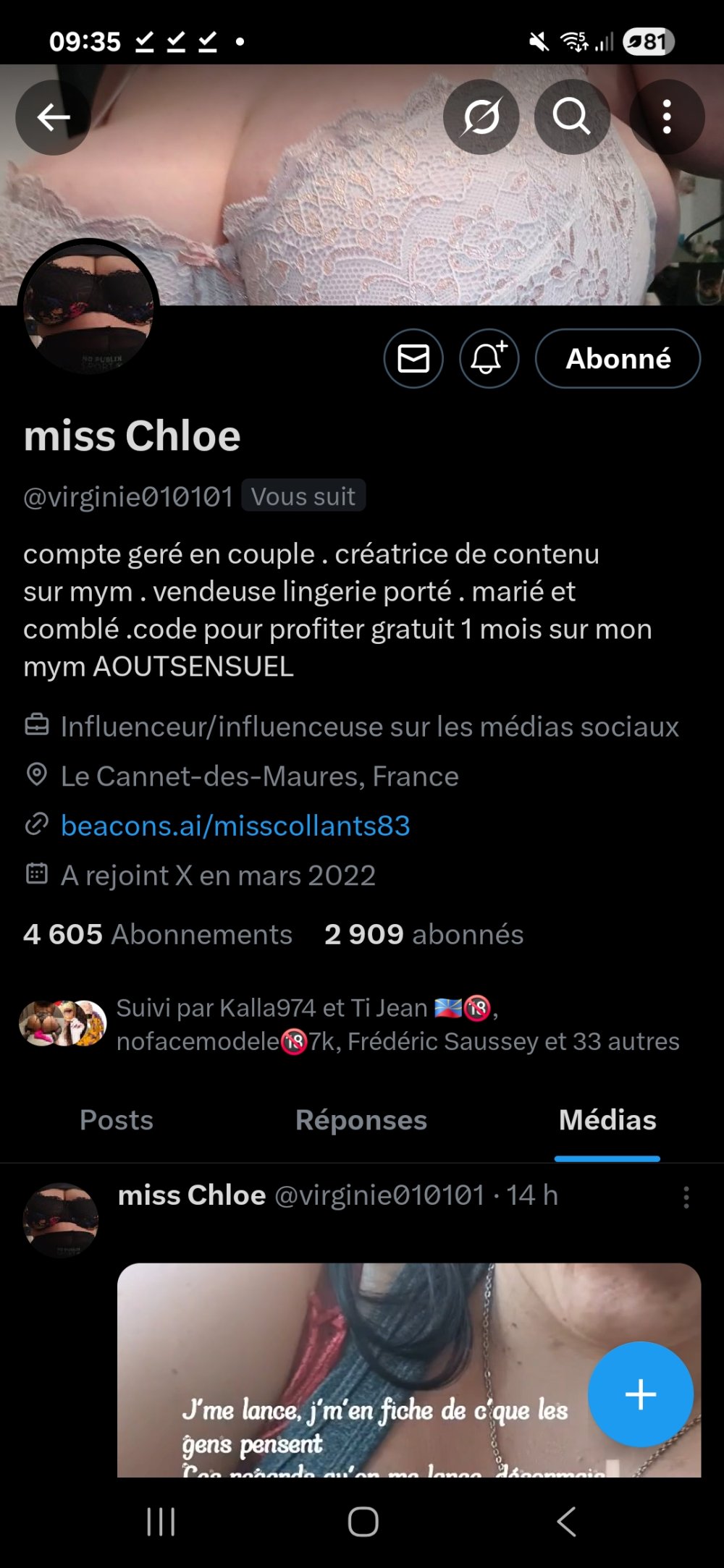This screenshot has width=724, height=1568.
Task: View the 2 909 abonnés list
Action: click(424, 934)
